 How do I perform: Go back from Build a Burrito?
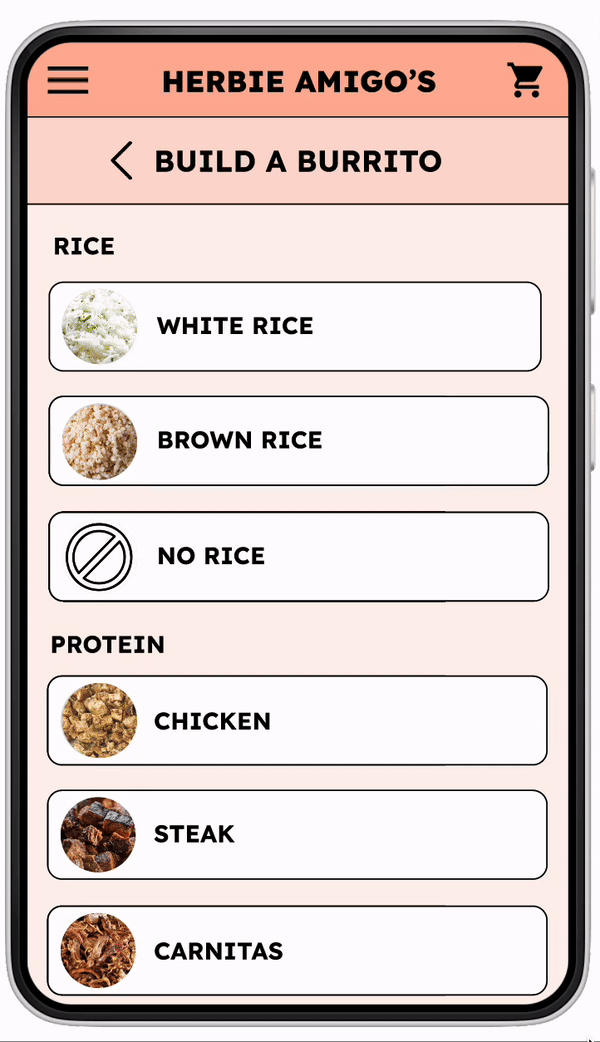pos(122,161)
